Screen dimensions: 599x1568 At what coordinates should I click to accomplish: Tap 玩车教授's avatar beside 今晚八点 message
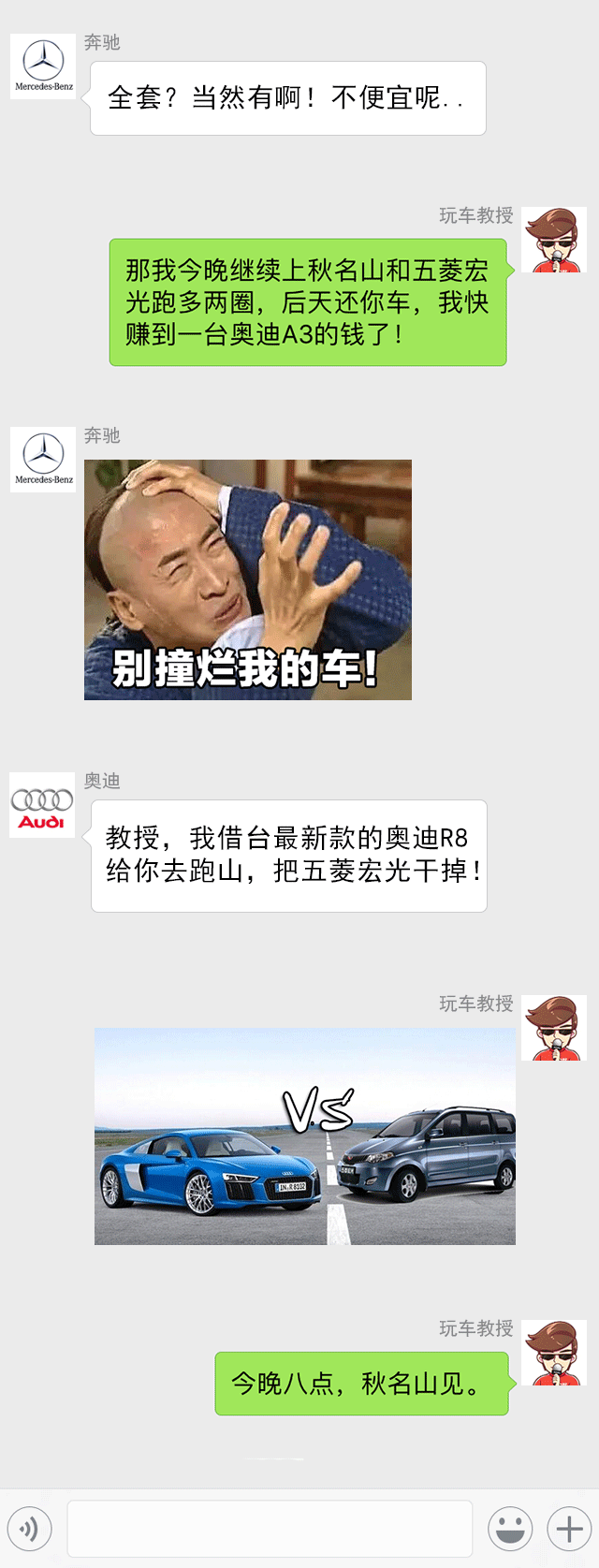(554, 1353)
